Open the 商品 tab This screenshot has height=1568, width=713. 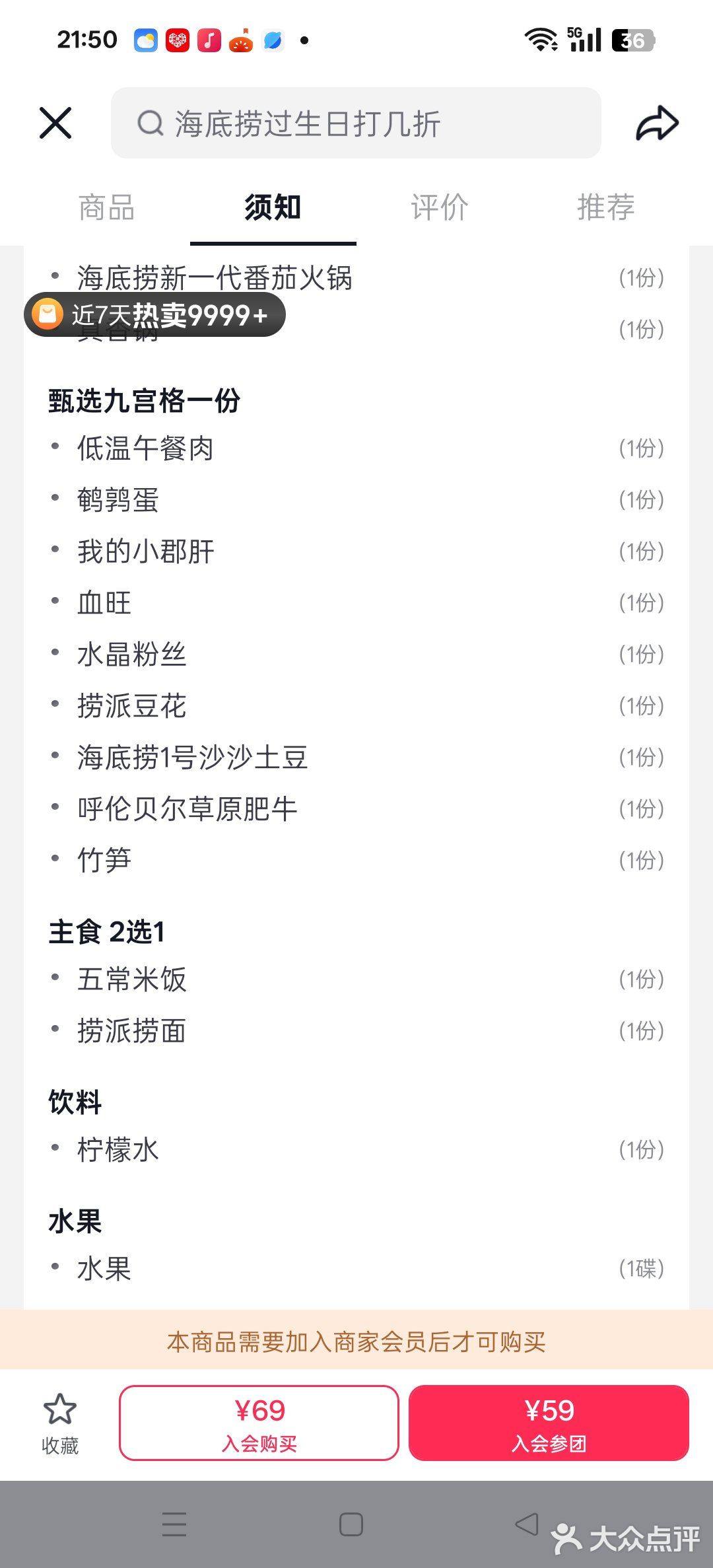pyautogui.click(x=107, y=207)
